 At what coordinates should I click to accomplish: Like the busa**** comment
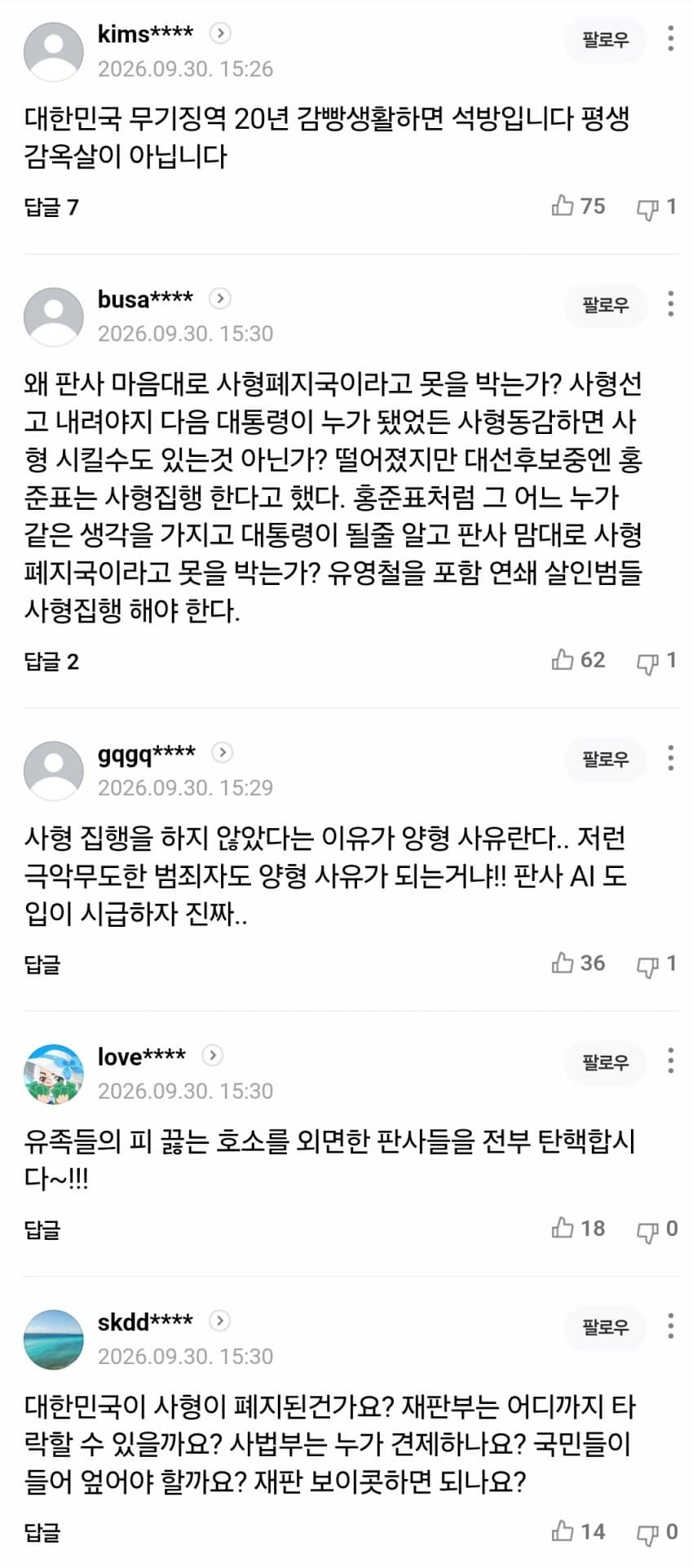pyautogui.click(x=578, y=659)
